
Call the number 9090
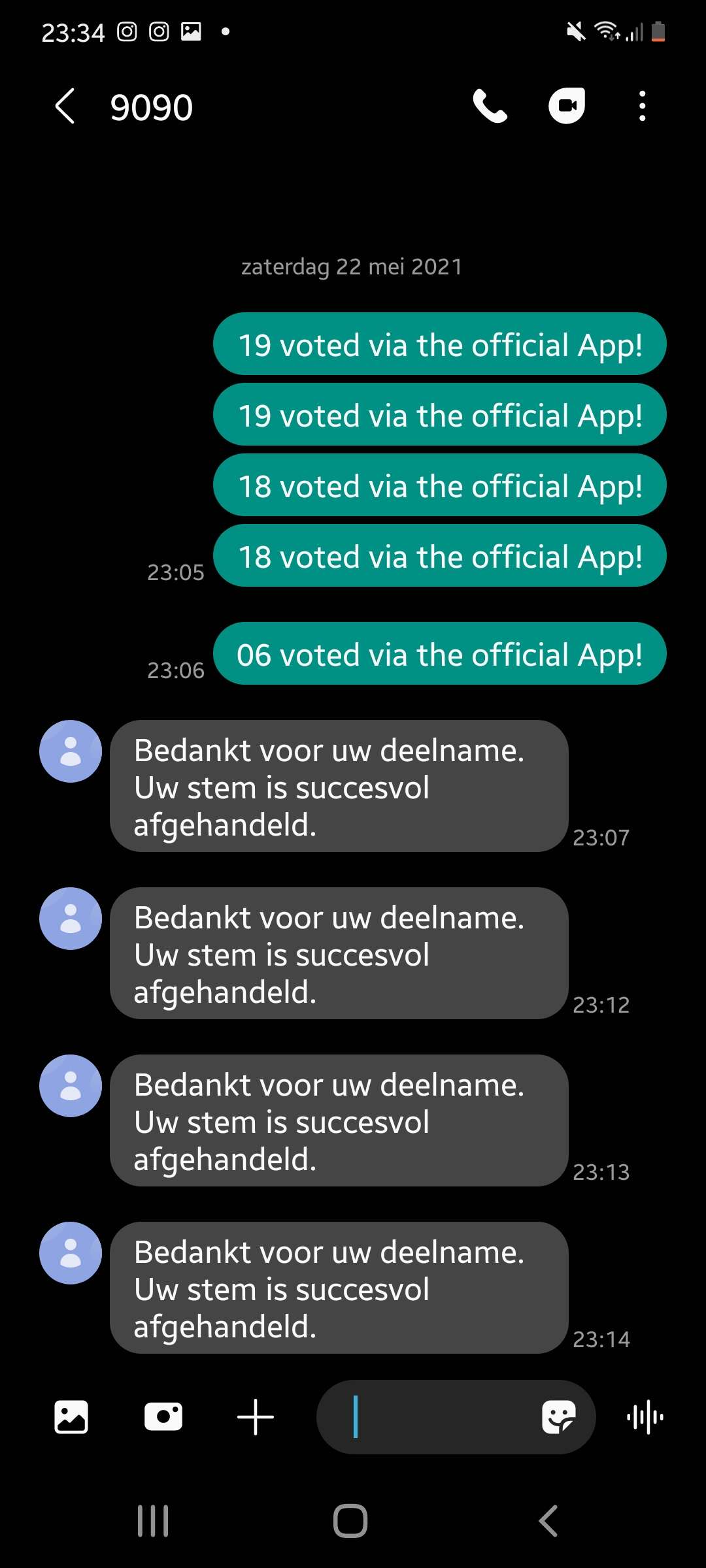(490, 106)
